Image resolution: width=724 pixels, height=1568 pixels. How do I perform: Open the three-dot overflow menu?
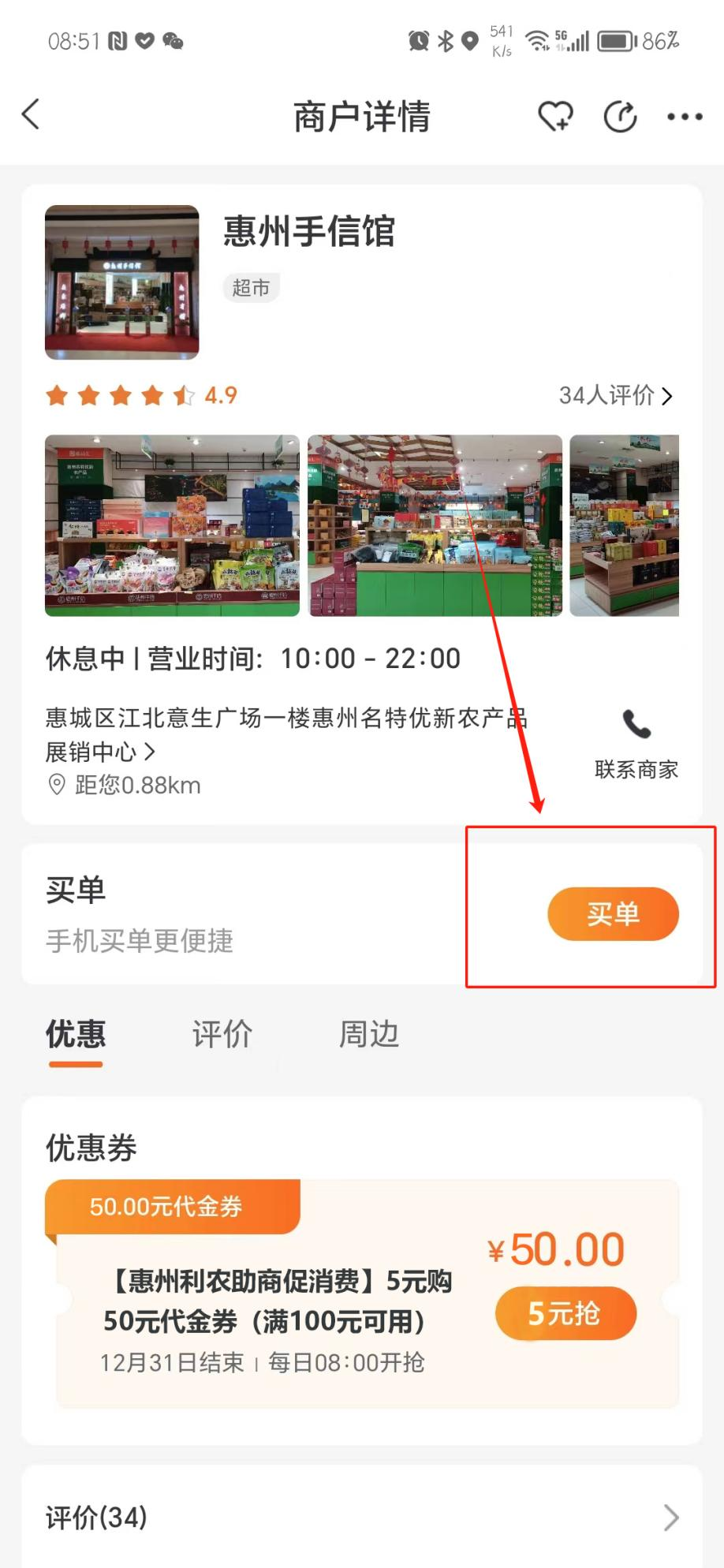[x=684, y=117]
